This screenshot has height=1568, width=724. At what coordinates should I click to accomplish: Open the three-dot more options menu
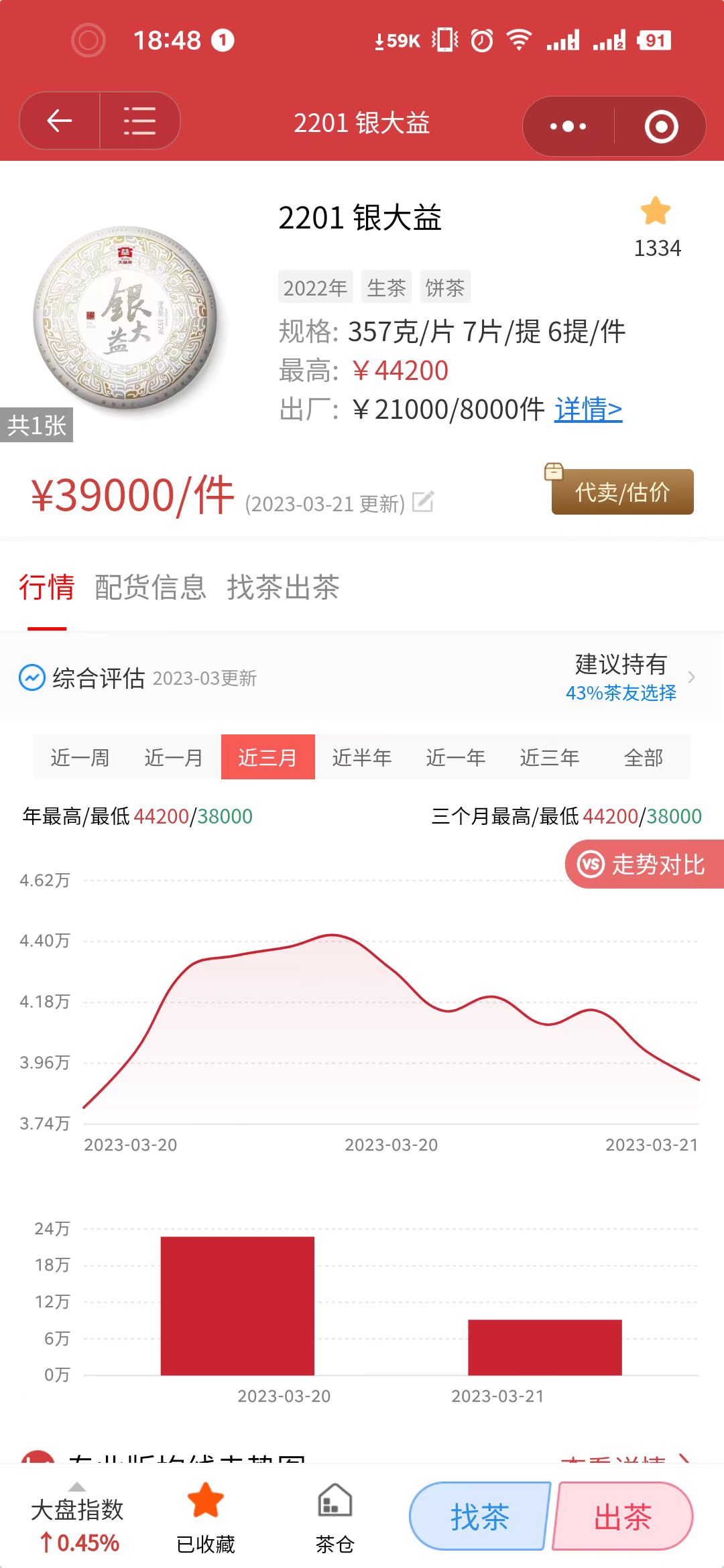point(568,126)
